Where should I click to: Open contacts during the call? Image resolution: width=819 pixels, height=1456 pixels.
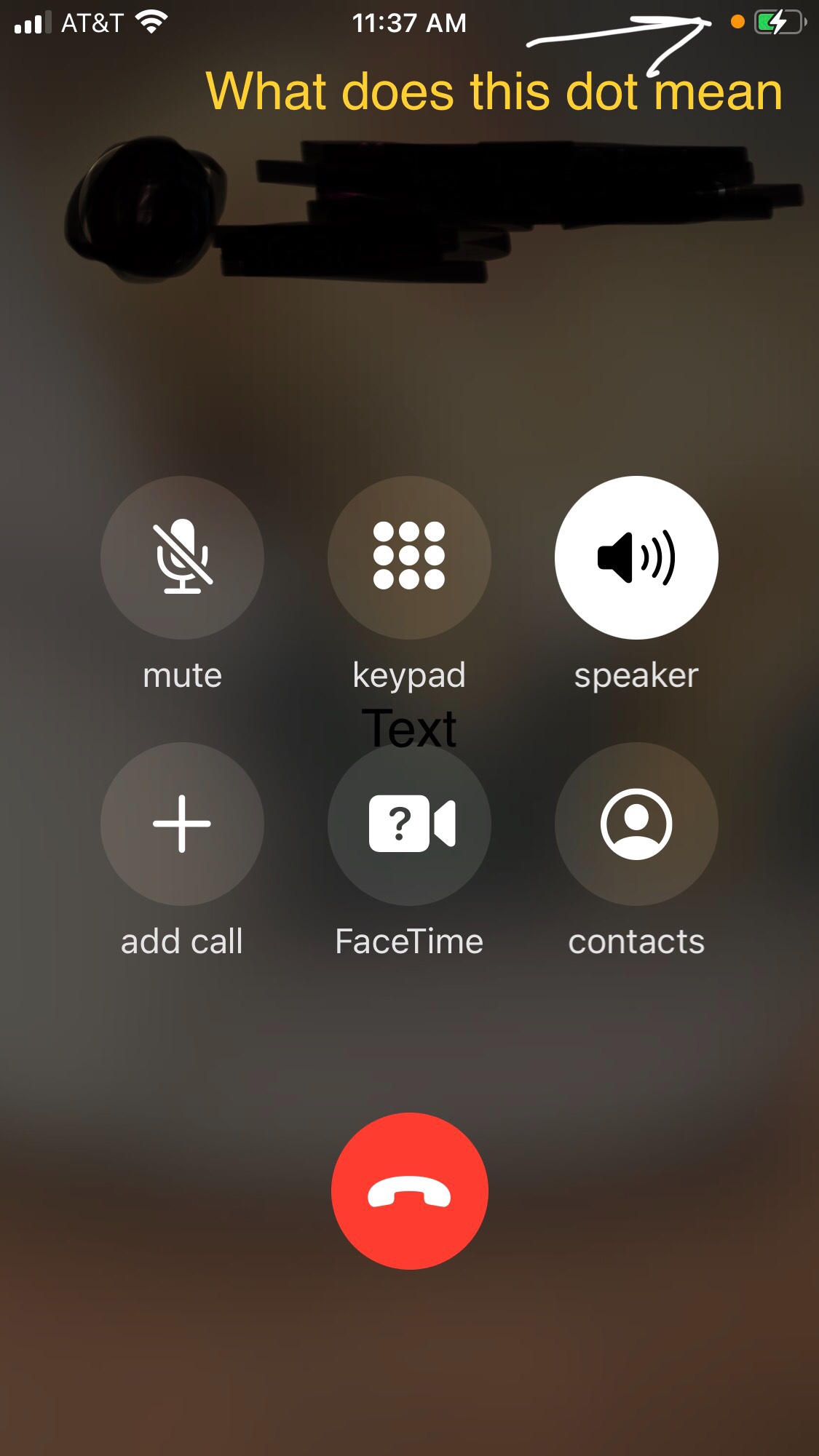[636, 824]
